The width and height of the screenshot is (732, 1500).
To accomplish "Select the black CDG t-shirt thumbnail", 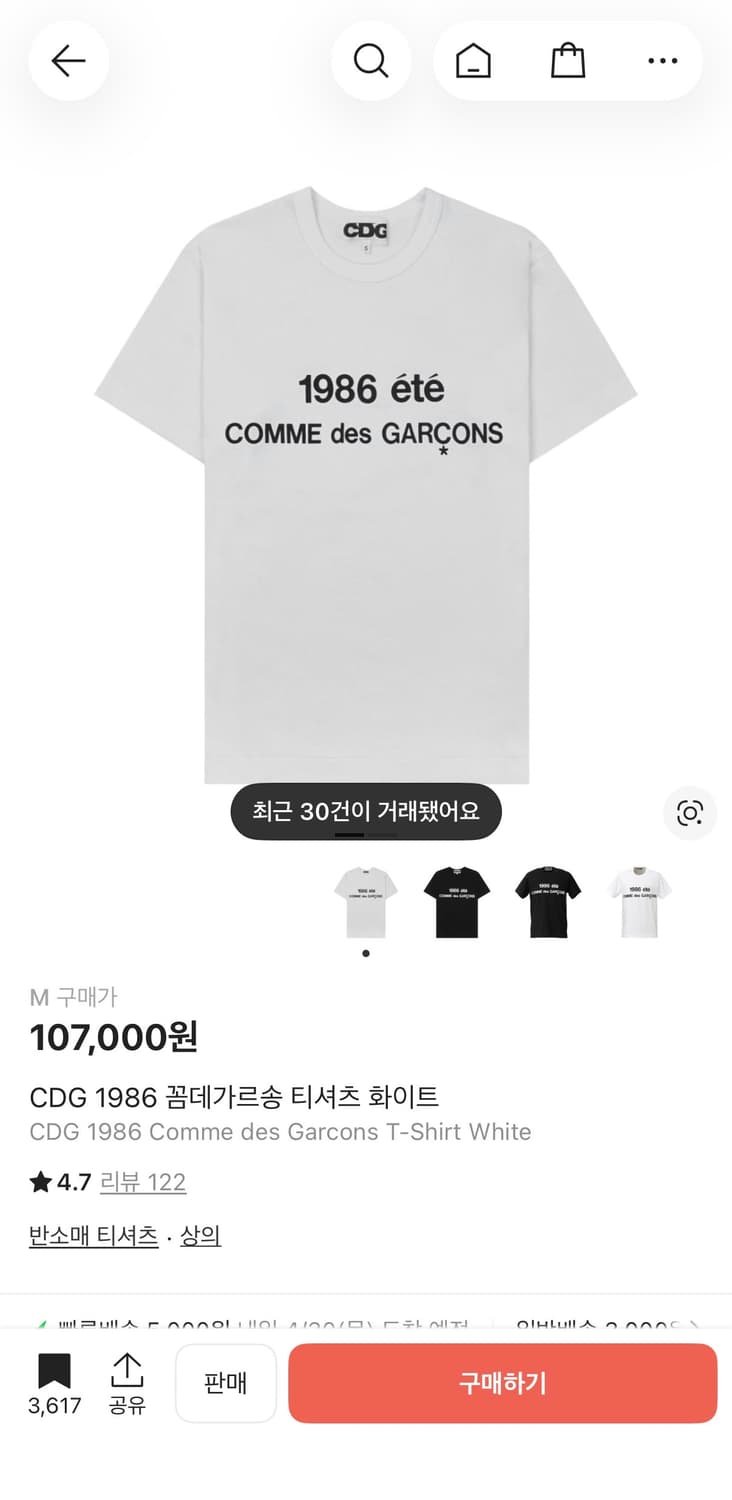I will 457,899.
